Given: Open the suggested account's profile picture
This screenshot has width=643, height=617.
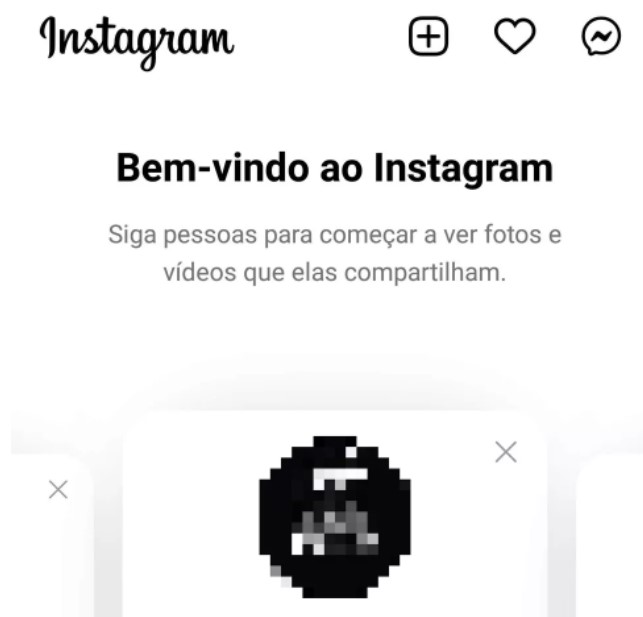Looking at the screenshot, I should [x=335, y=514].
